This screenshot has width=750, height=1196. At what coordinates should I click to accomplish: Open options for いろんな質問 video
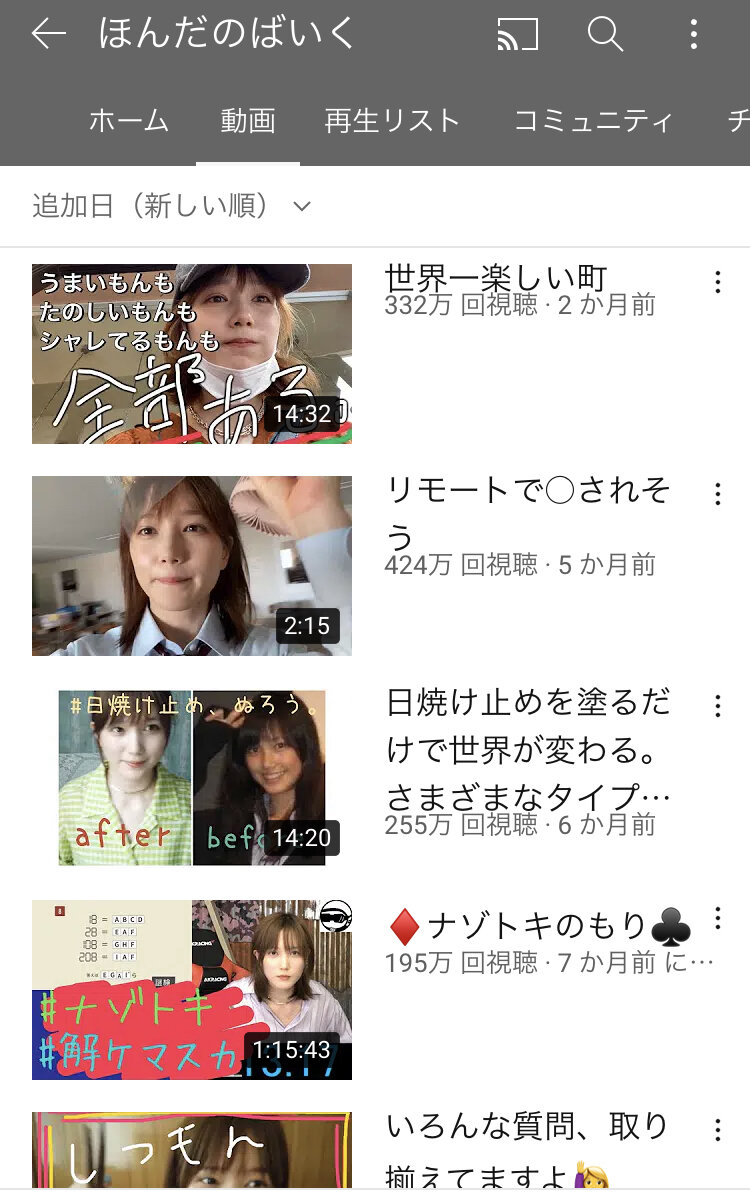(x=718, y=1130)
